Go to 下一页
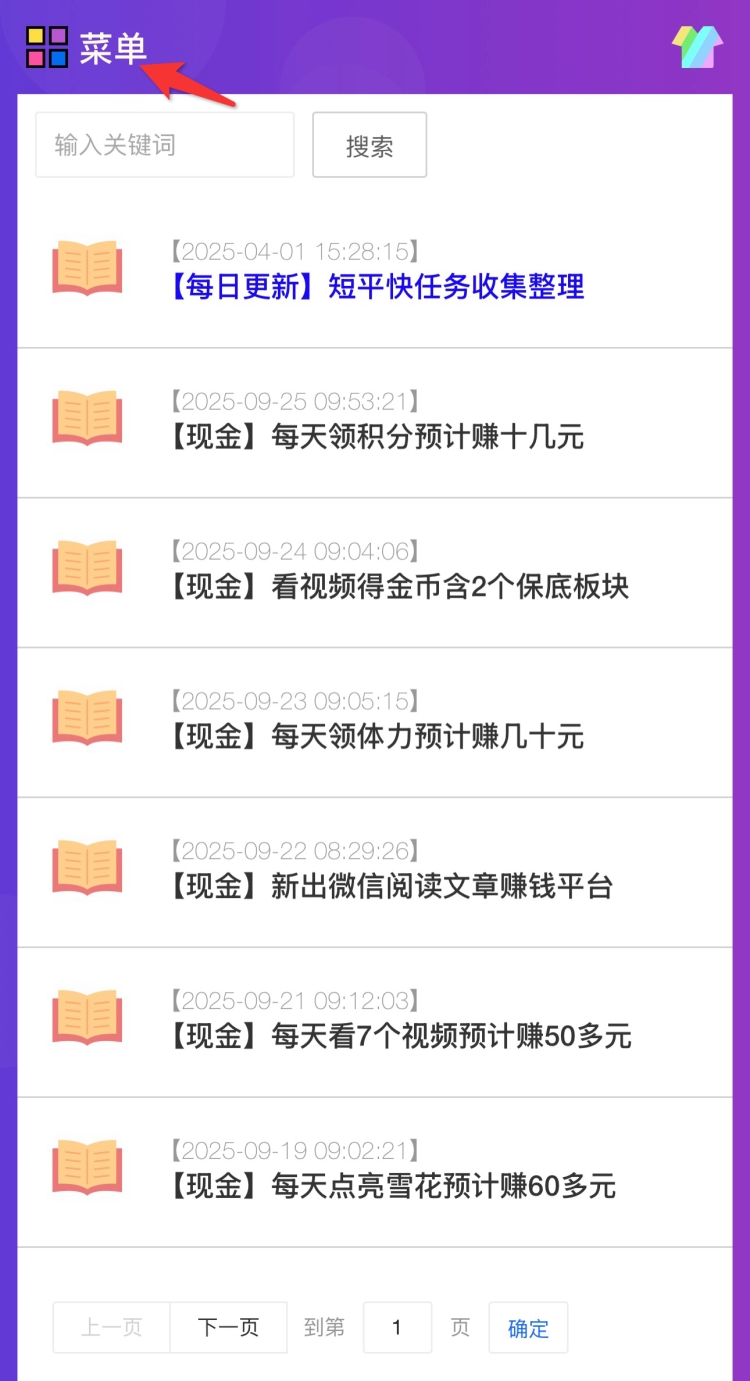The height and width of the screenshot is (1381, 750). pos(228,1328)
